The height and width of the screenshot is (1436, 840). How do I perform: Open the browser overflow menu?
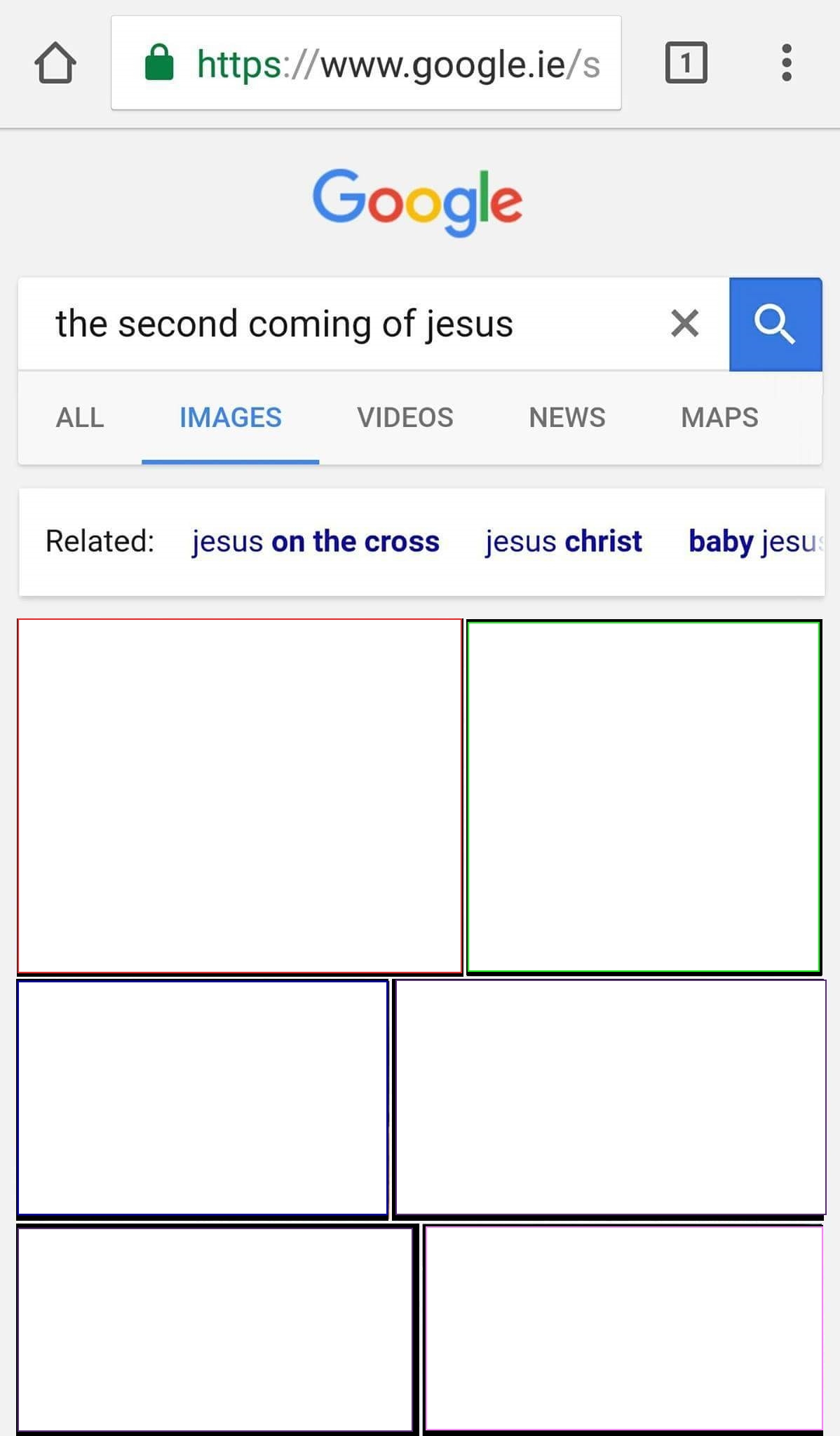pyautogui.click(x=787, y=63)
